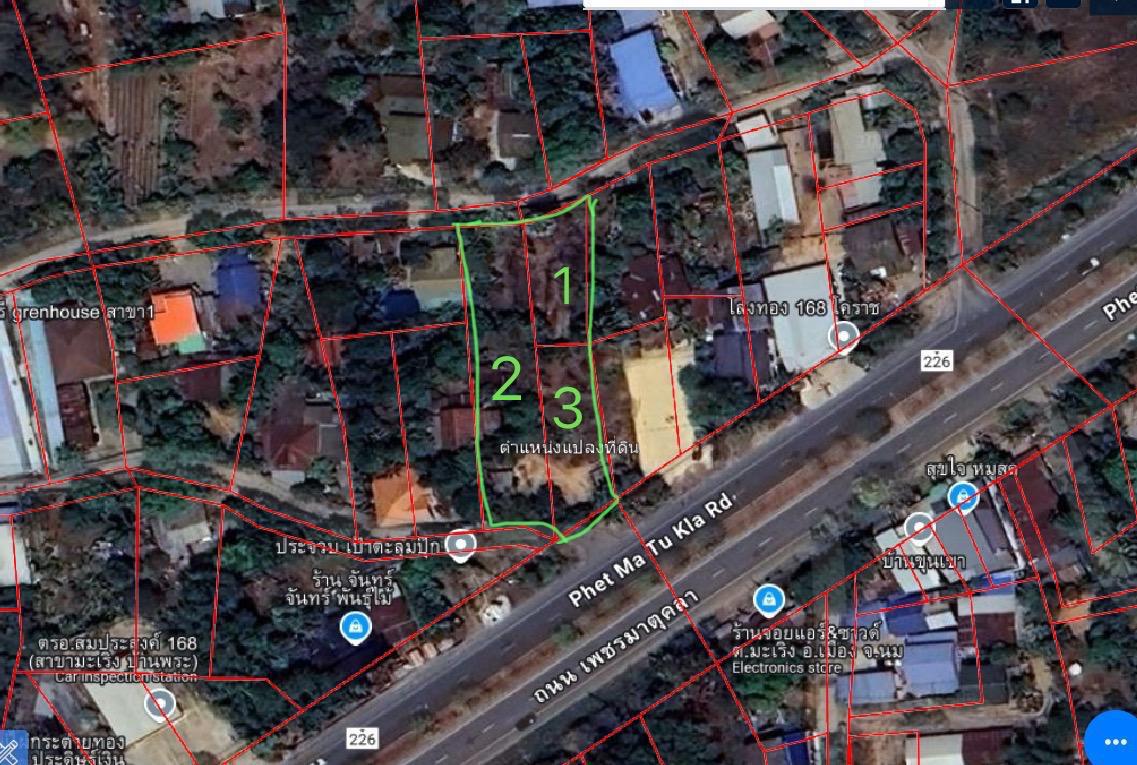The width and height of the screenshot is (1137, 765).
Task: Select the ประจวบ เป็ดตะลุมปุ๊ก place pin
Action: click(x=460, y=544)
